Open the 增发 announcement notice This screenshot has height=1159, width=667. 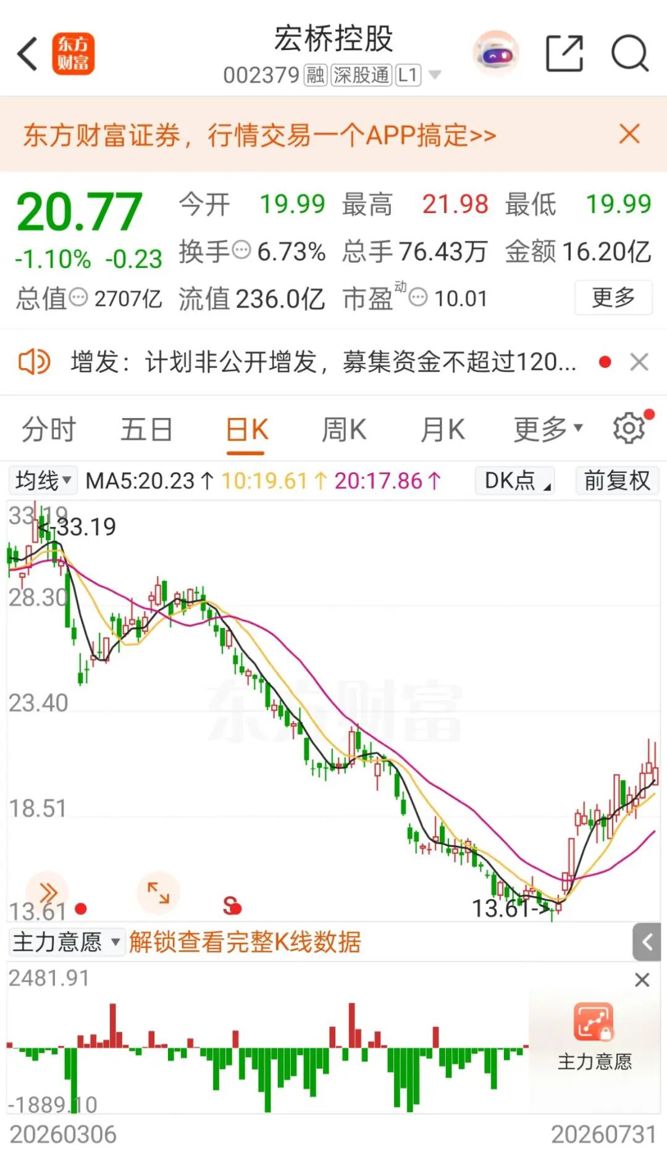tap(323, 362)
